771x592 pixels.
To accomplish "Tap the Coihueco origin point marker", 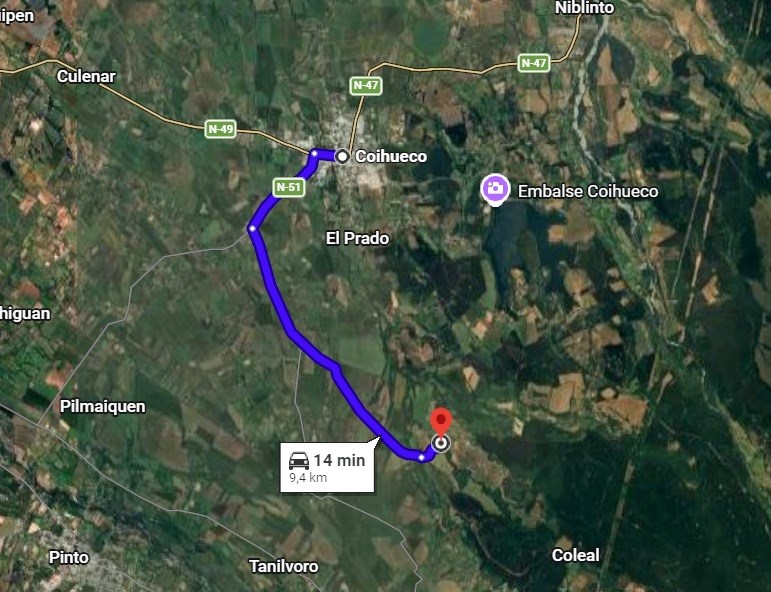I will (x=343, y=156).
